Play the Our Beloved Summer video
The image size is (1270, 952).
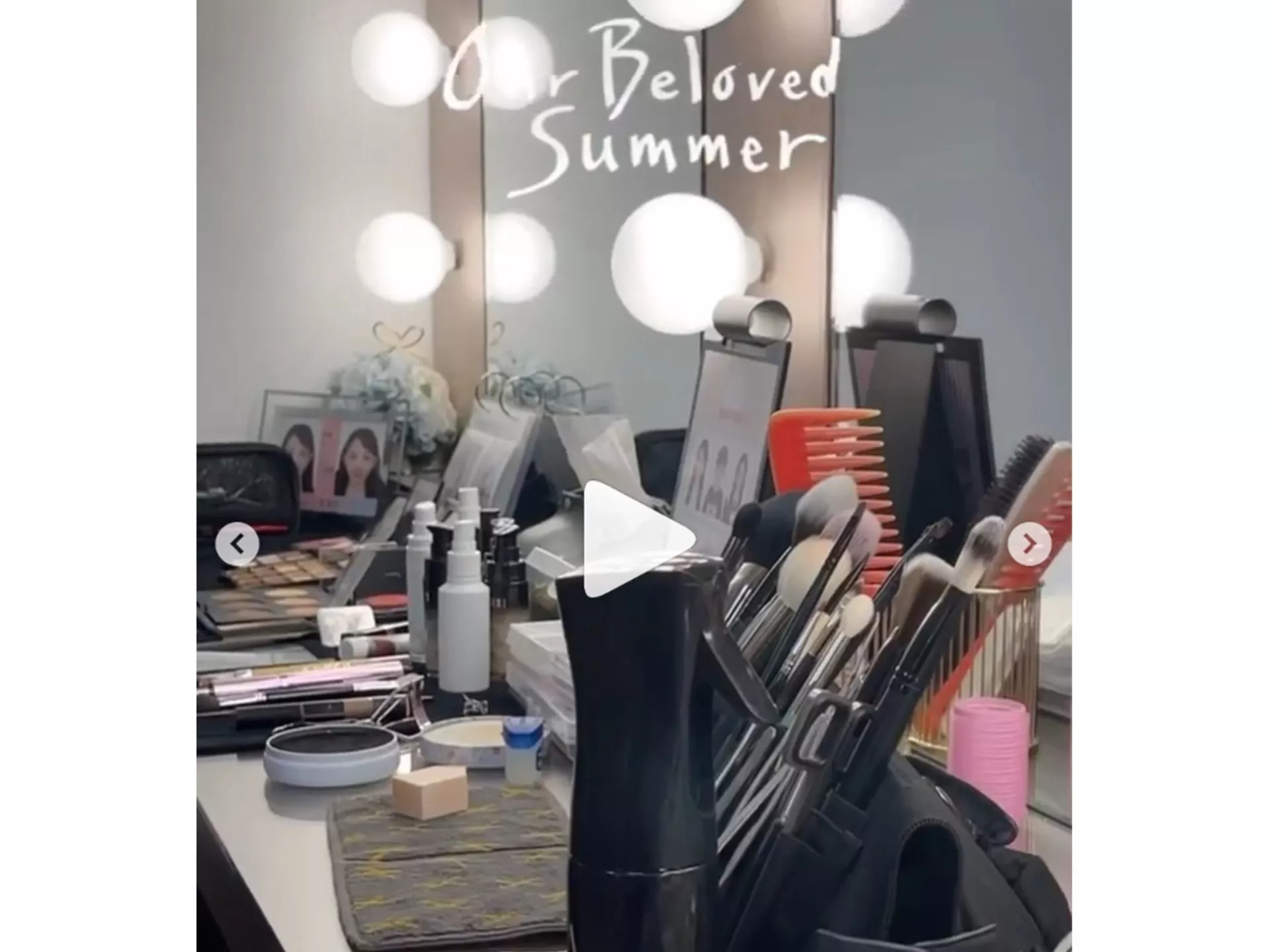click(634, 539)
